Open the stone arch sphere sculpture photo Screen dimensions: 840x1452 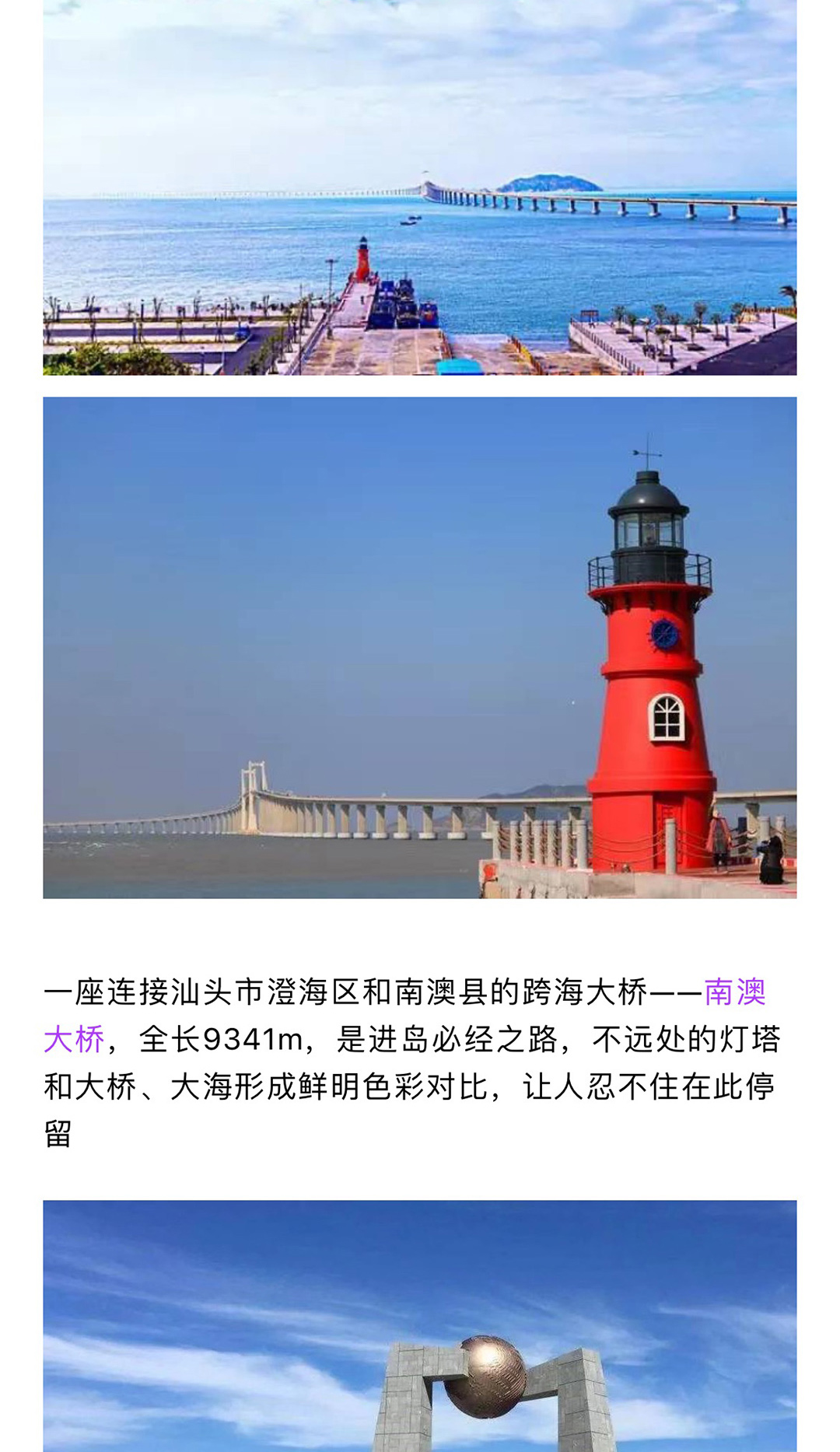[x=420, y=1326]
